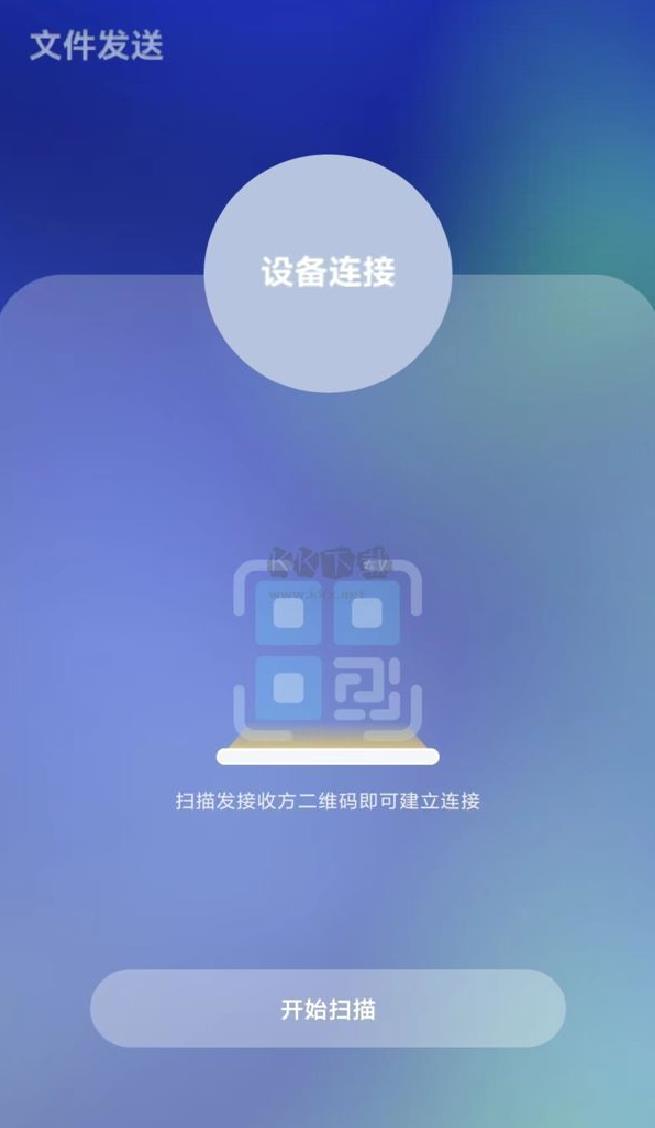
Task: Tap the 开始扫描 button
Action: [x=327, y=1008]
